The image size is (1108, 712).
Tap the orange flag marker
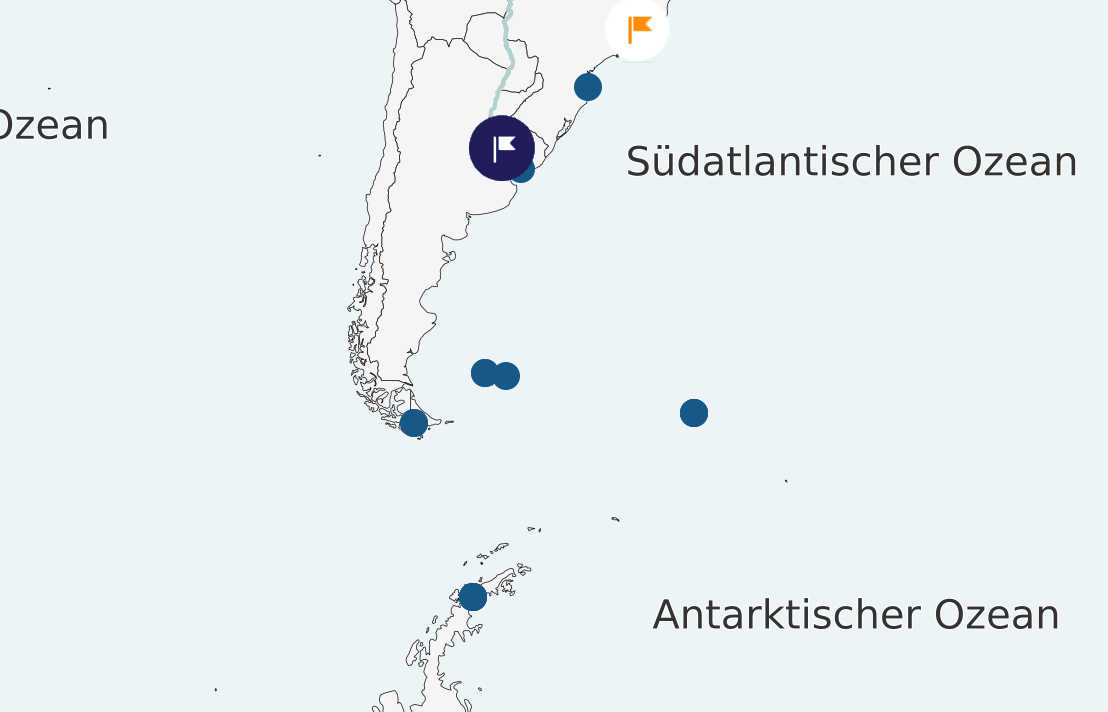[637, 29]
